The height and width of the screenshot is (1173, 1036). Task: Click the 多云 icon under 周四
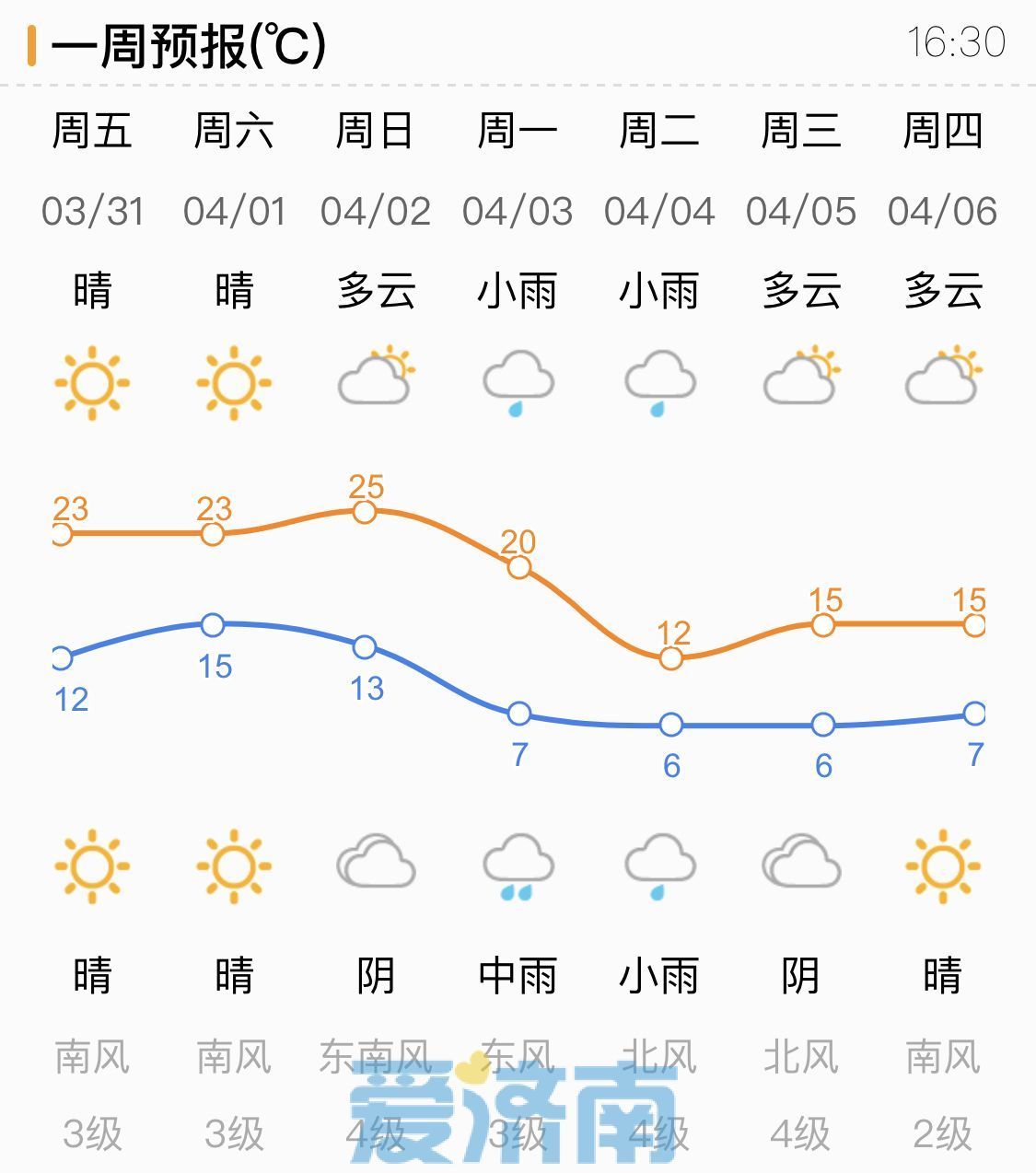[x=943, y=376]
